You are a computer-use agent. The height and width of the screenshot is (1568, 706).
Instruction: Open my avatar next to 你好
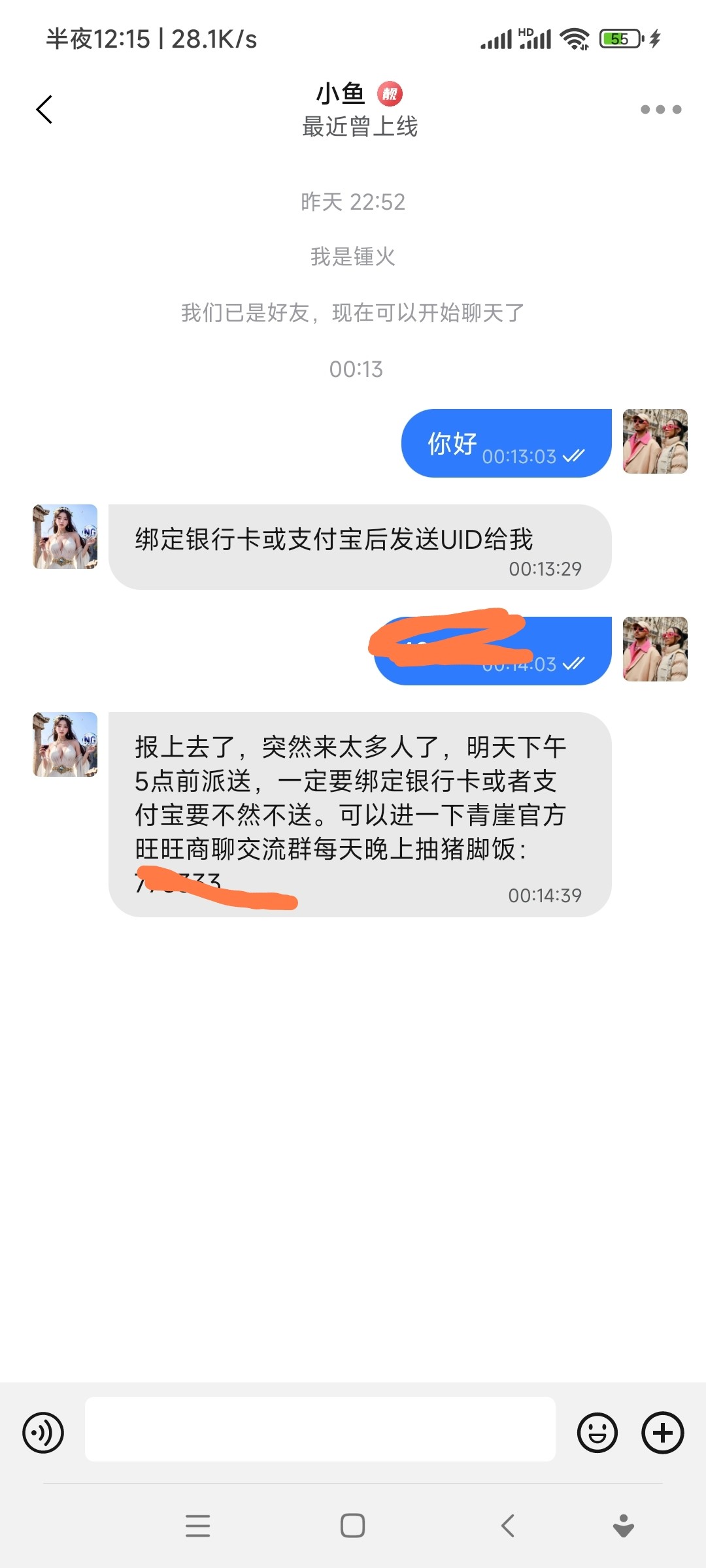click(x=655, y=442)
